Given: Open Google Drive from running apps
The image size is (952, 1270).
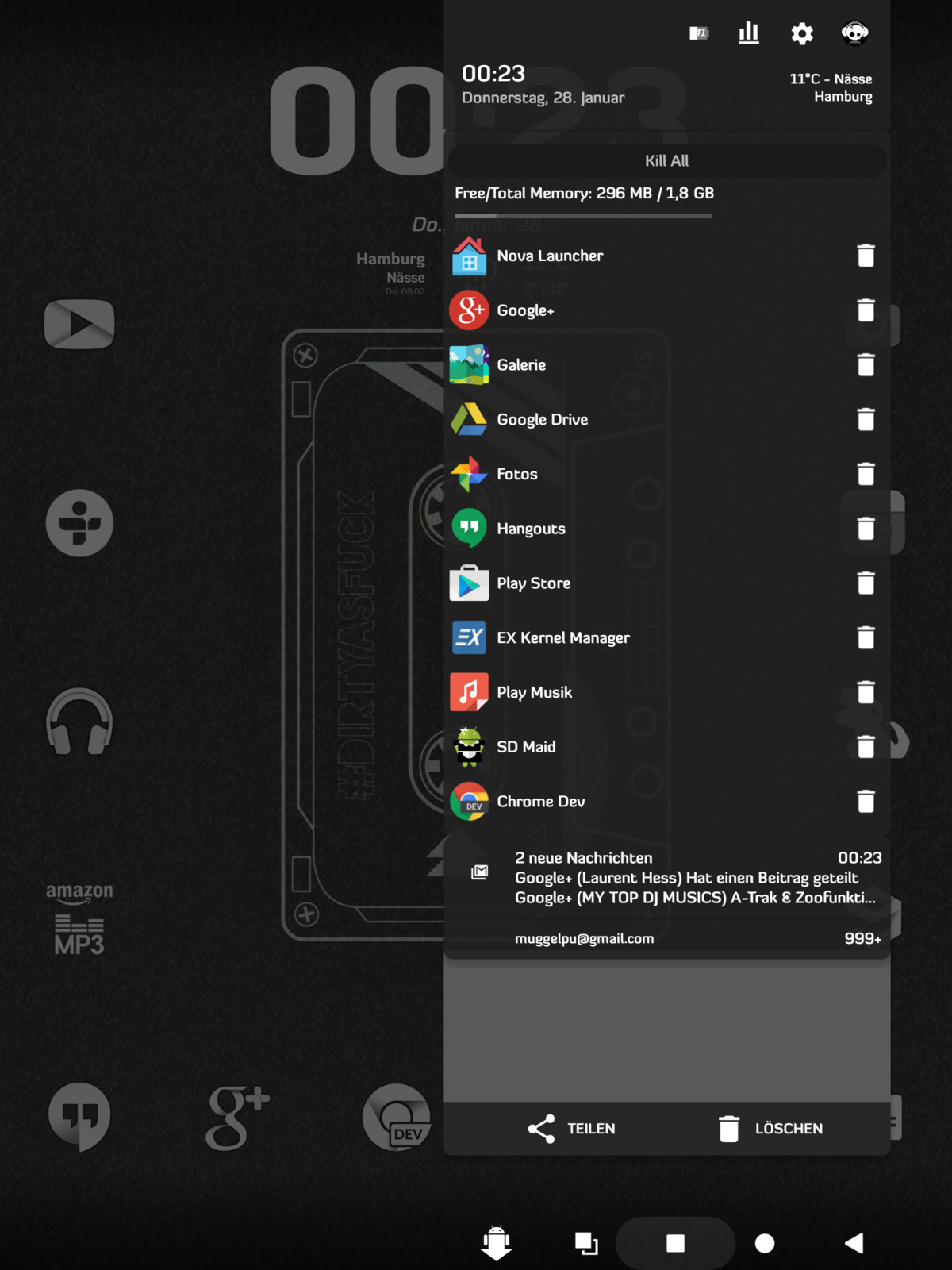Looking at the screenshot, I should pyautogui.click(x=542, y=419).
